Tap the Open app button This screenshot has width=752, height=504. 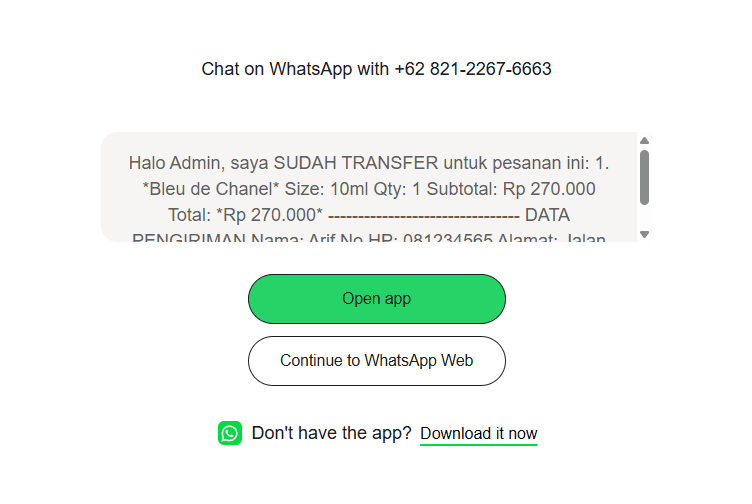376,299
